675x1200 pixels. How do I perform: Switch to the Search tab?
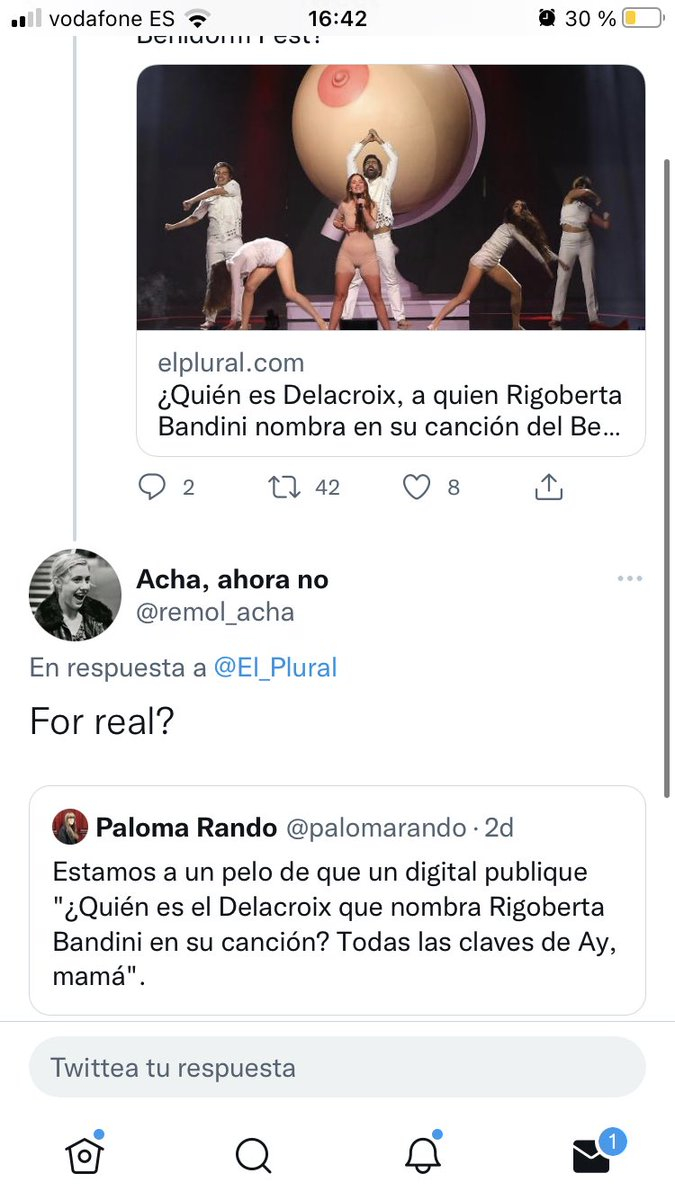(x=253, y=1155)
